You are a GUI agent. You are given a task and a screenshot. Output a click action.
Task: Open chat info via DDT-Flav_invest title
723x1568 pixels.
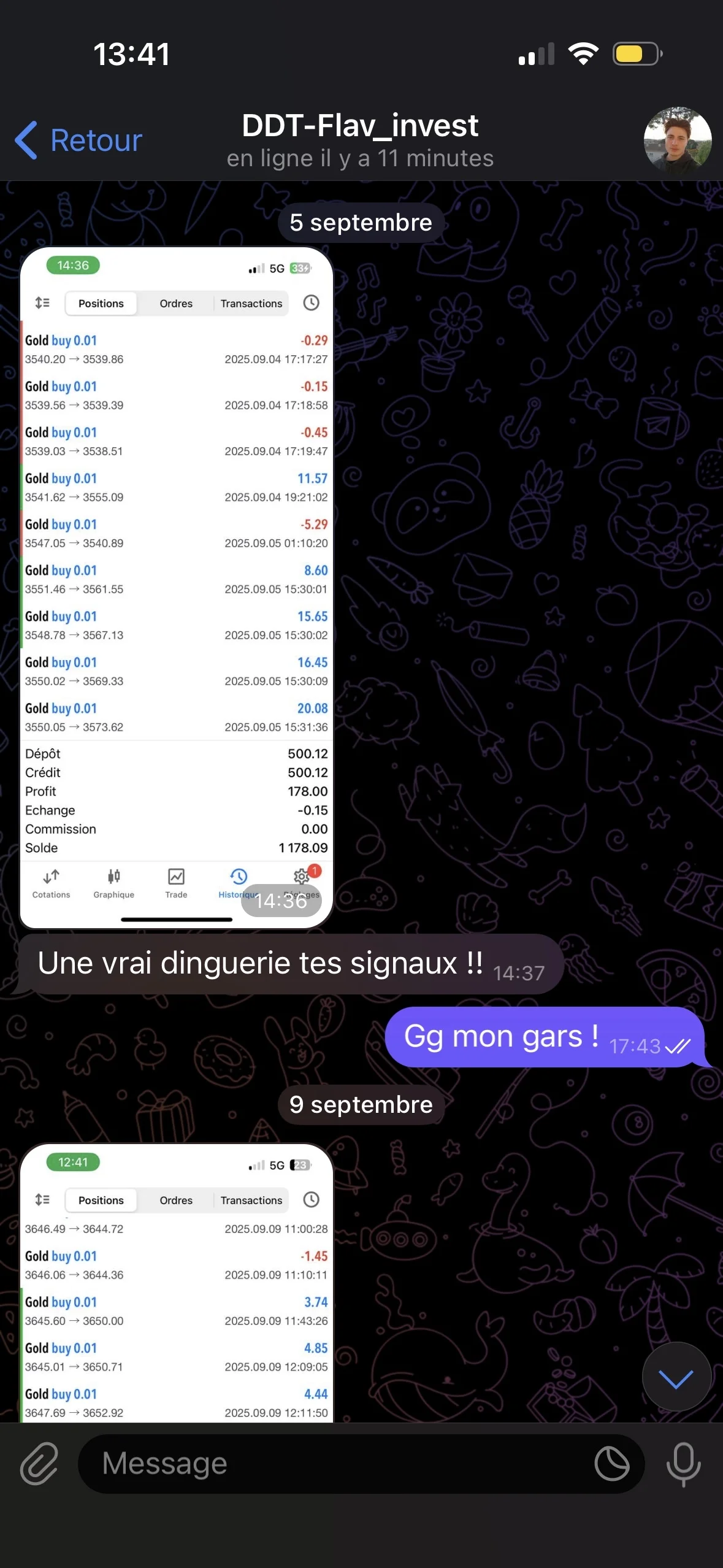click(x=360, y=126)
